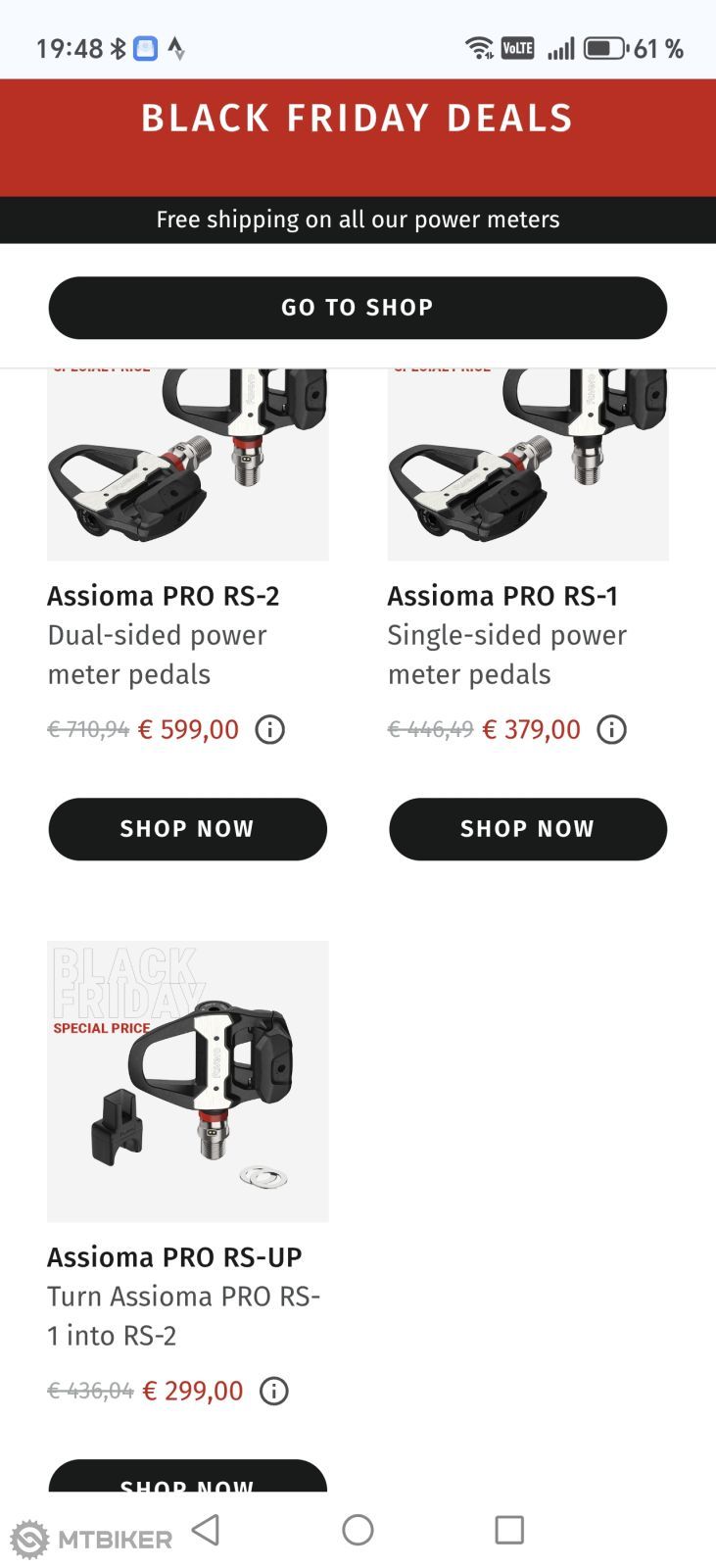Open price info for Assioma PRO RS-1

[612, 730]
